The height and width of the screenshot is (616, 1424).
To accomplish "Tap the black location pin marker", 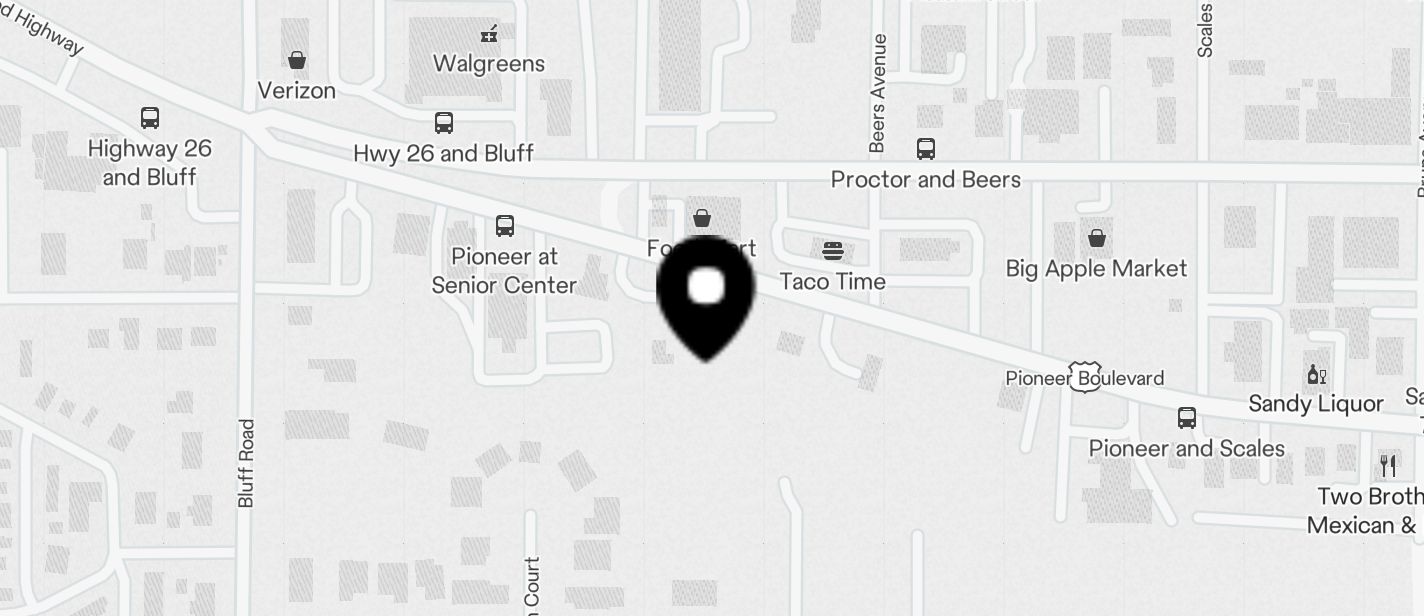I will [x=705, y=293].
